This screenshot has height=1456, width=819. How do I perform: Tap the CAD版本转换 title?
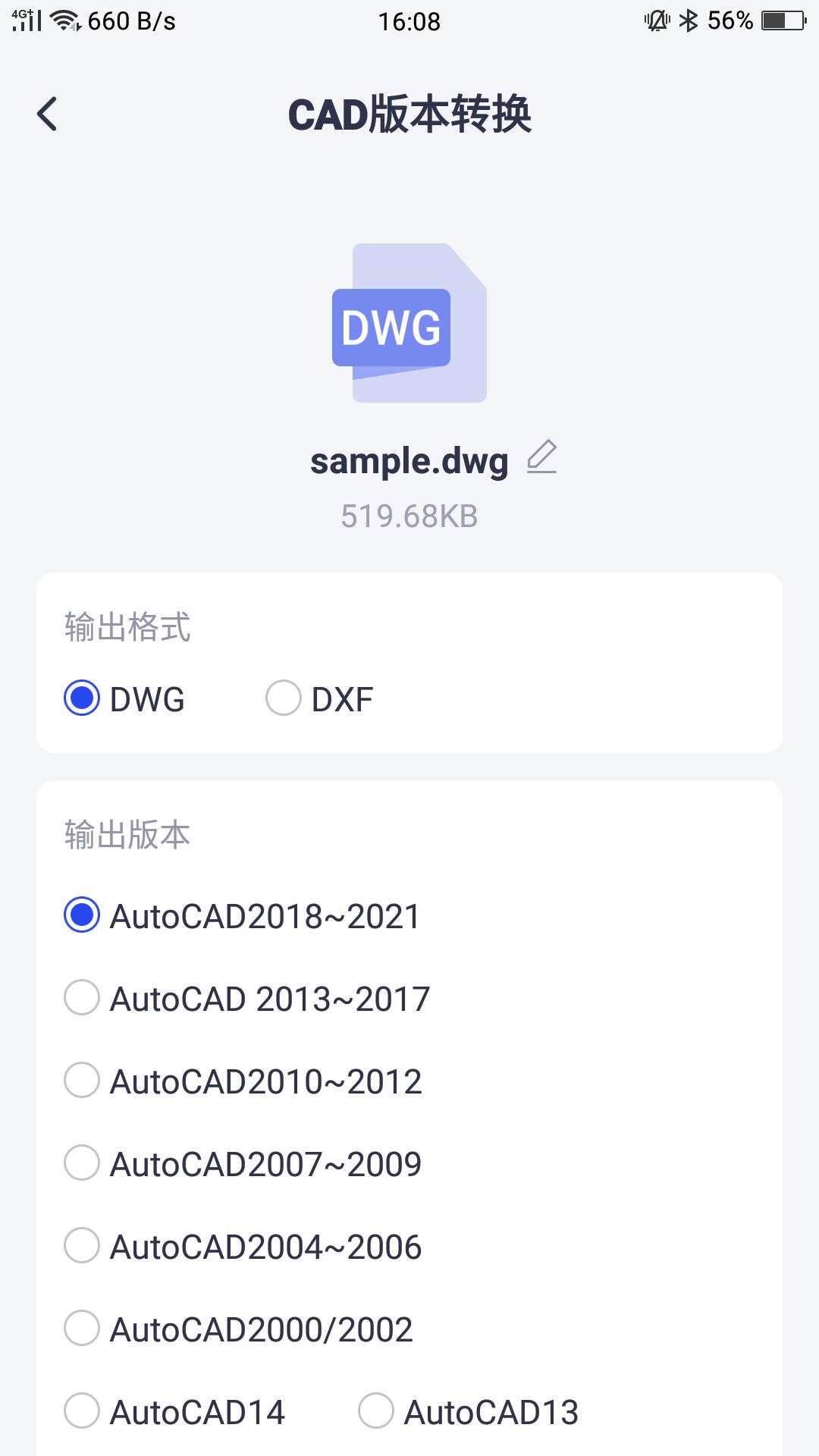coord(413,114)
